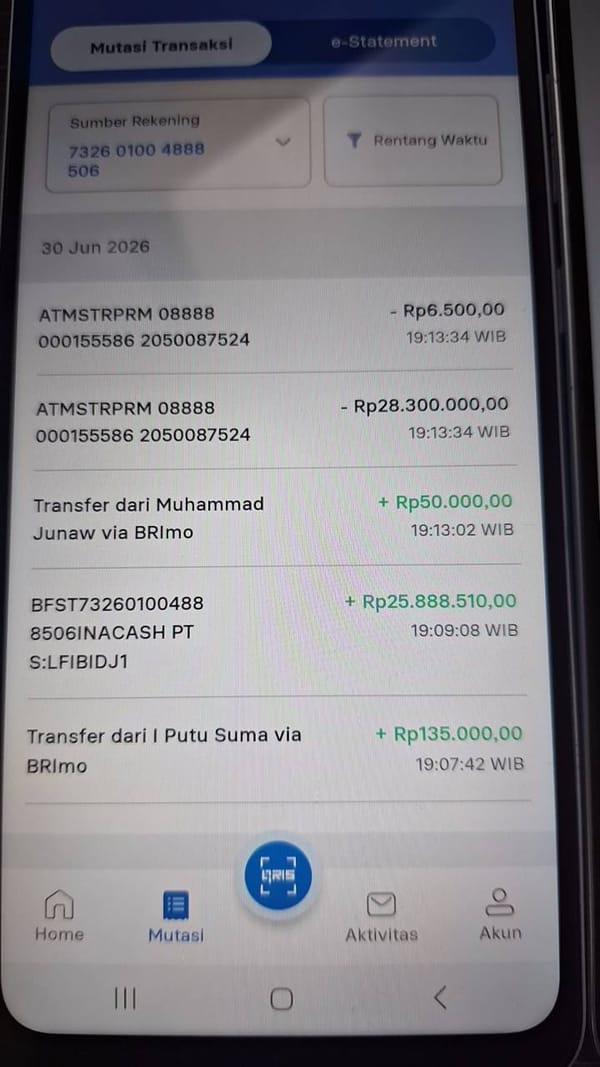Screen dimensions: 600x1067
Task: View transfer from I Putu Suma
Action: tap(275, 750)
